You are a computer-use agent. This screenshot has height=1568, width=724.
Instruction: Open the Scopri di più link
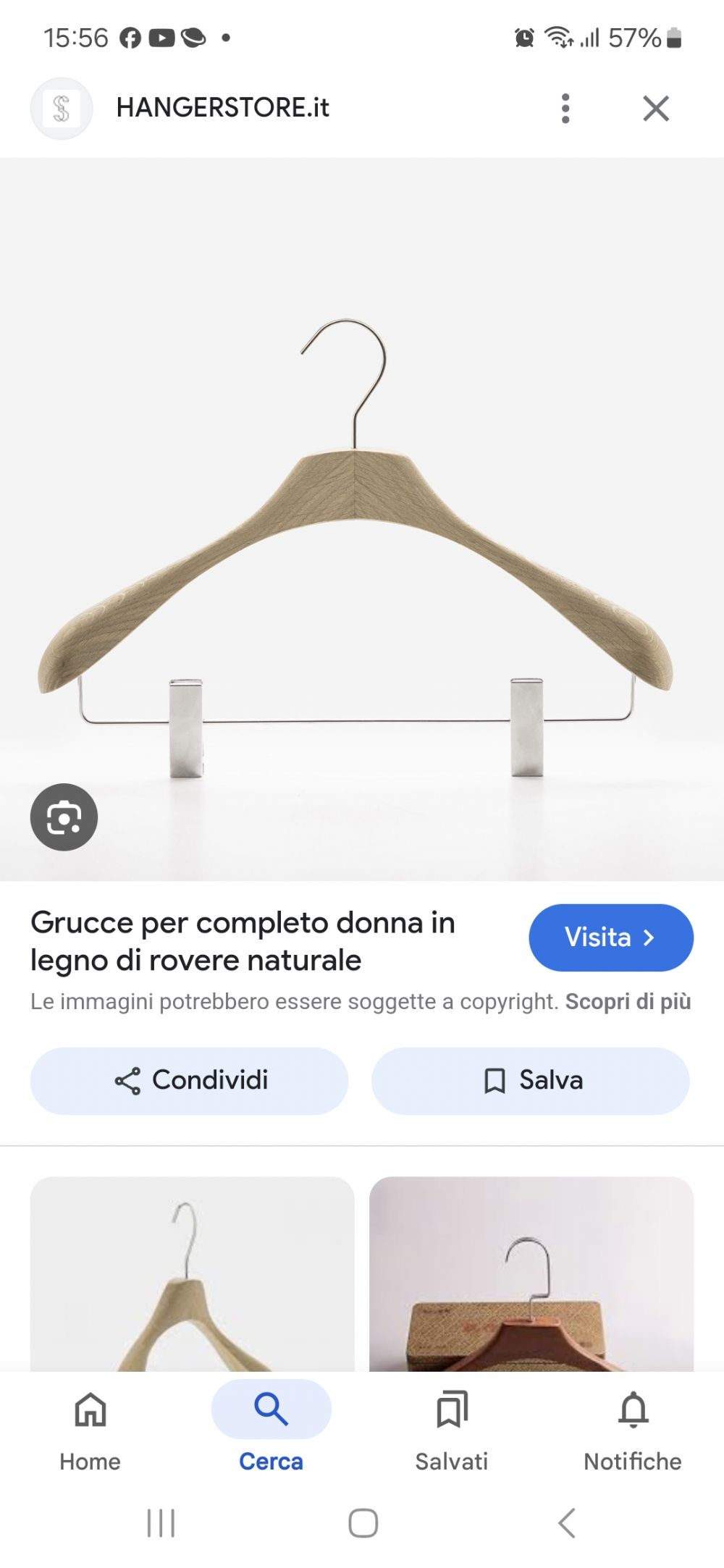click(x=628, y=1002)
